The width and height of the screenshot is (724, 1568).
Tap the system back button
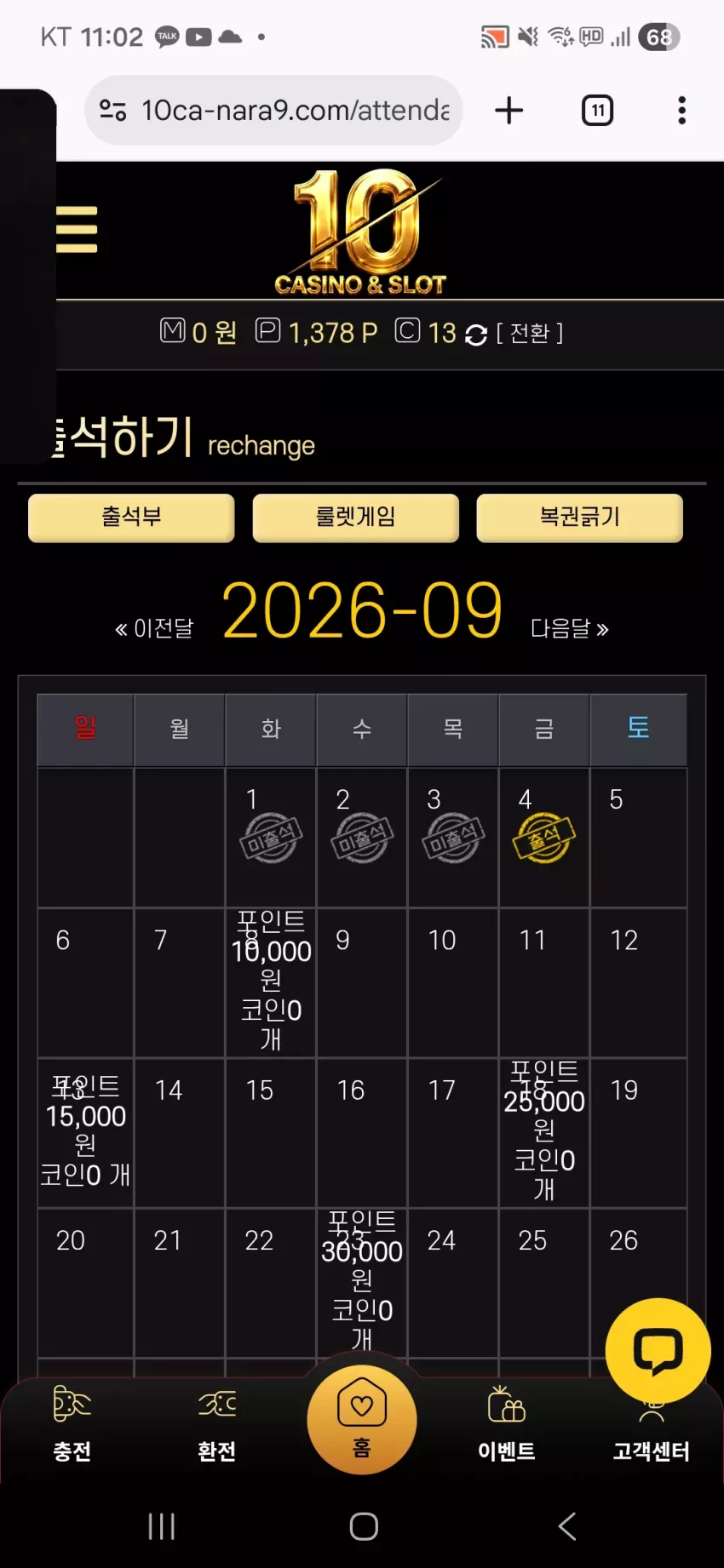pos(567,1526)
